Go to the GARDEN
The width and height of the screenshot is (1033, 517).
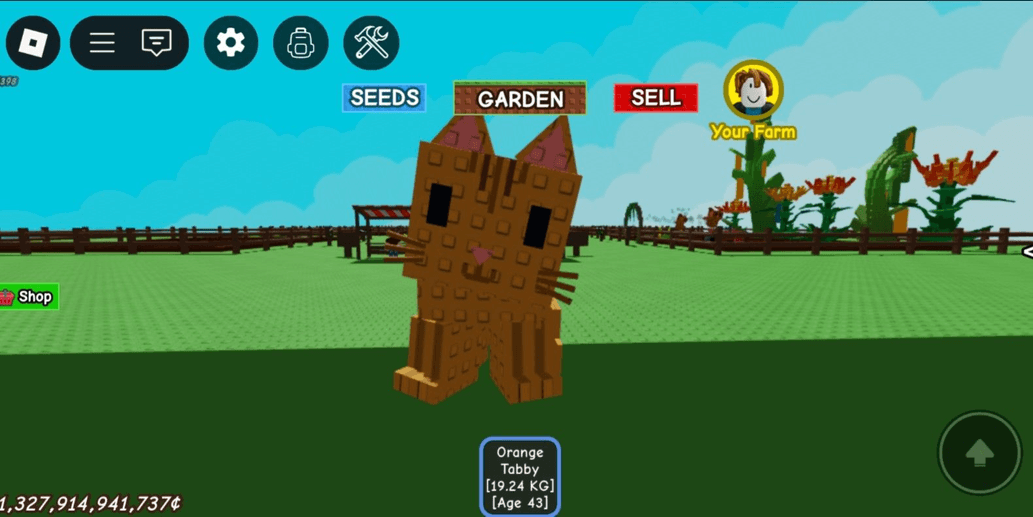520,99
